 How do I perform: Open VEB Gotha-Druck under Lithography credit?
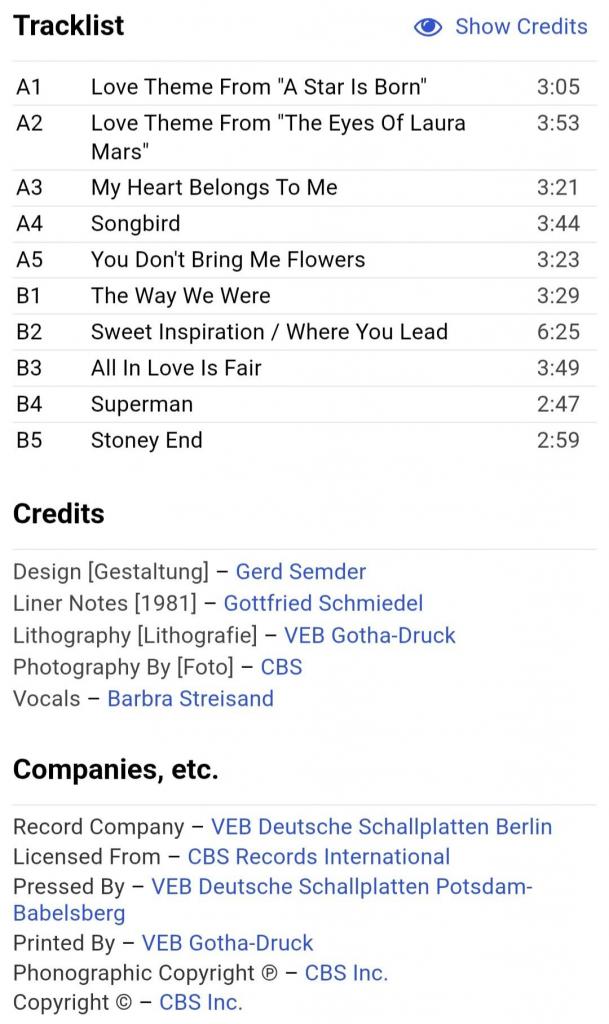(369, 635)
